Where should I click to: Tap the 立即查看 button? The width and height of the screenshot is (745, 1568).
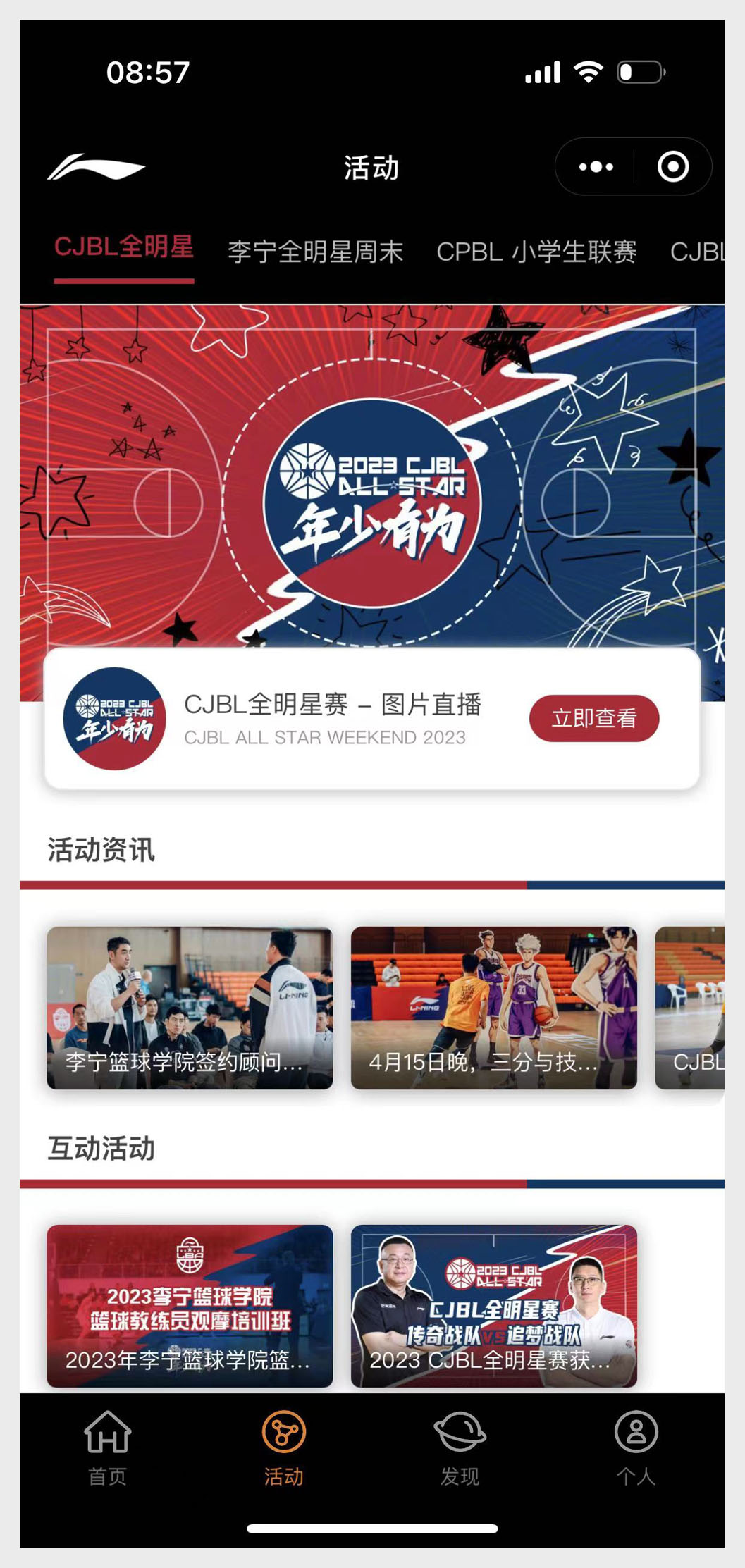pyautogui.click(x=594, y=718)
